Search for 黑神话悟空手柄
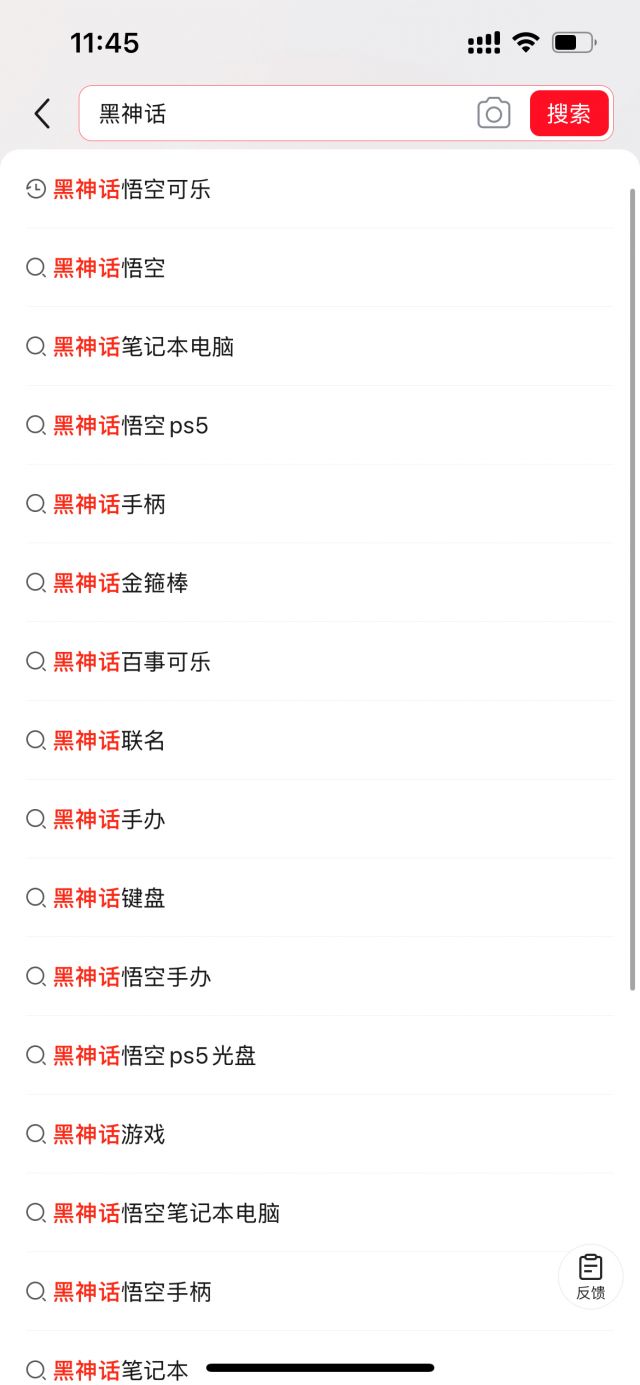Viewport: 640px width, 1385px height. tap(132, 1292)
